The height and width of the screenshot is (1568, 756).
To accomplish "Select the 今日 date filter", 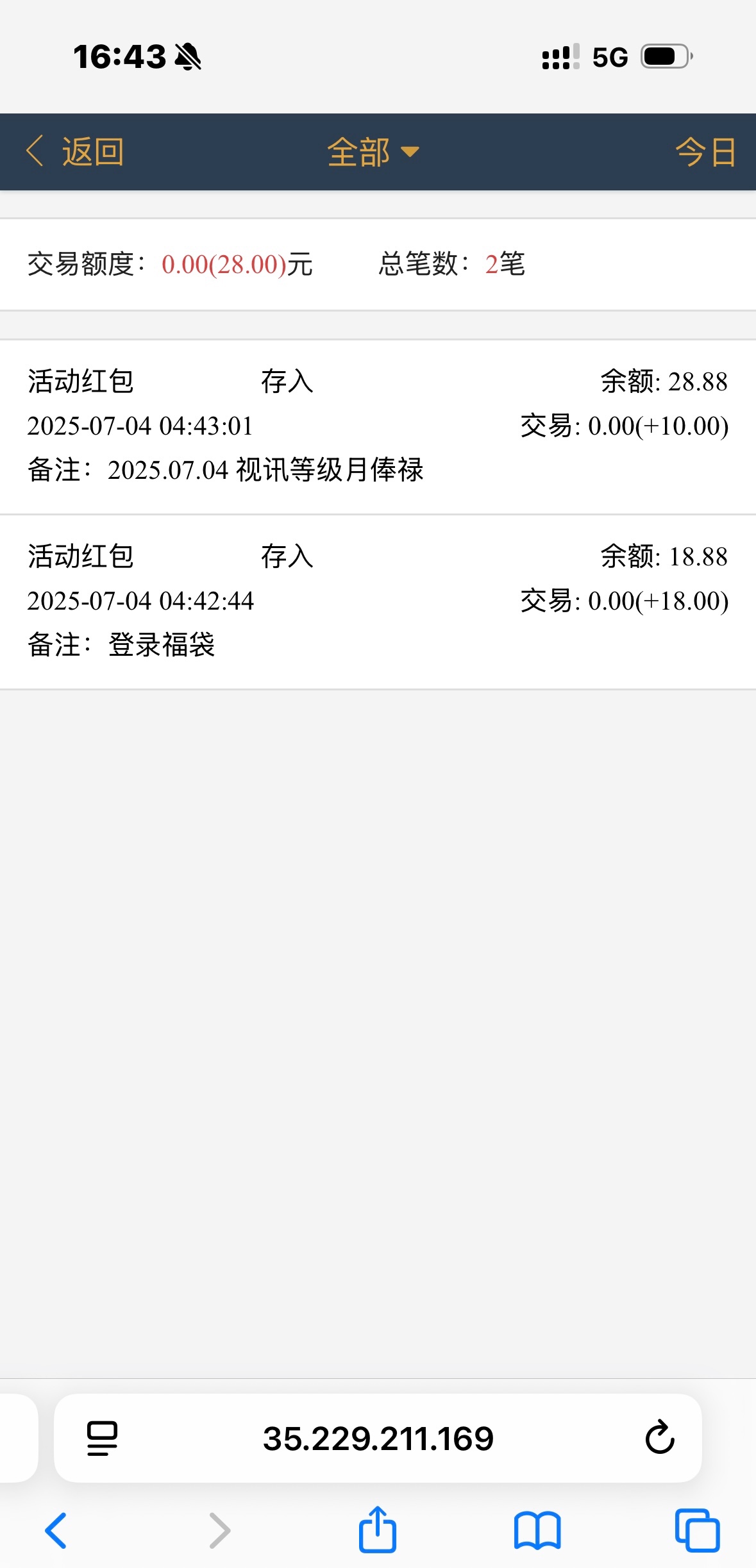I will [x=705, y=152].
